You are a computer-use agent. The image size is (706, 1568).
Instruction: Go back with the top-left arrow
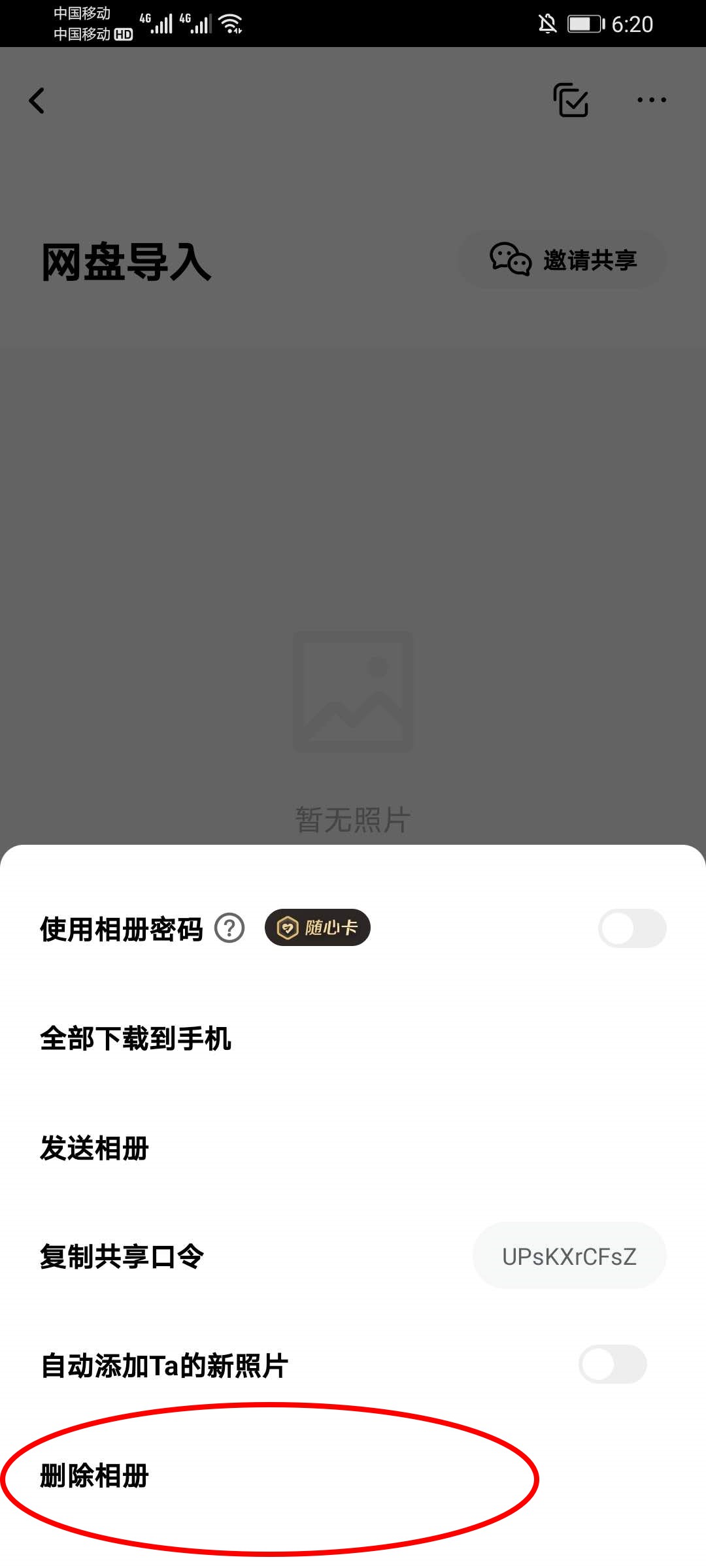click(x=37, y=101)
